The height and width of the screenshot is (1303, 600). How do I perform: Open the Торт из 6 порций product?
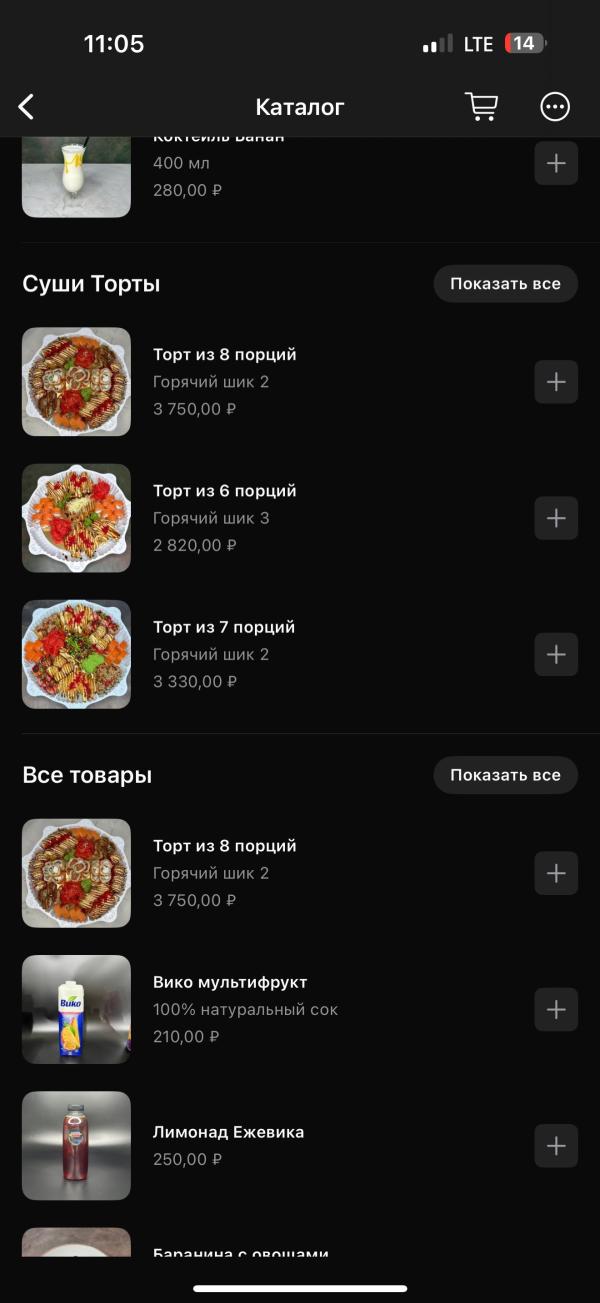coord(224,491)
